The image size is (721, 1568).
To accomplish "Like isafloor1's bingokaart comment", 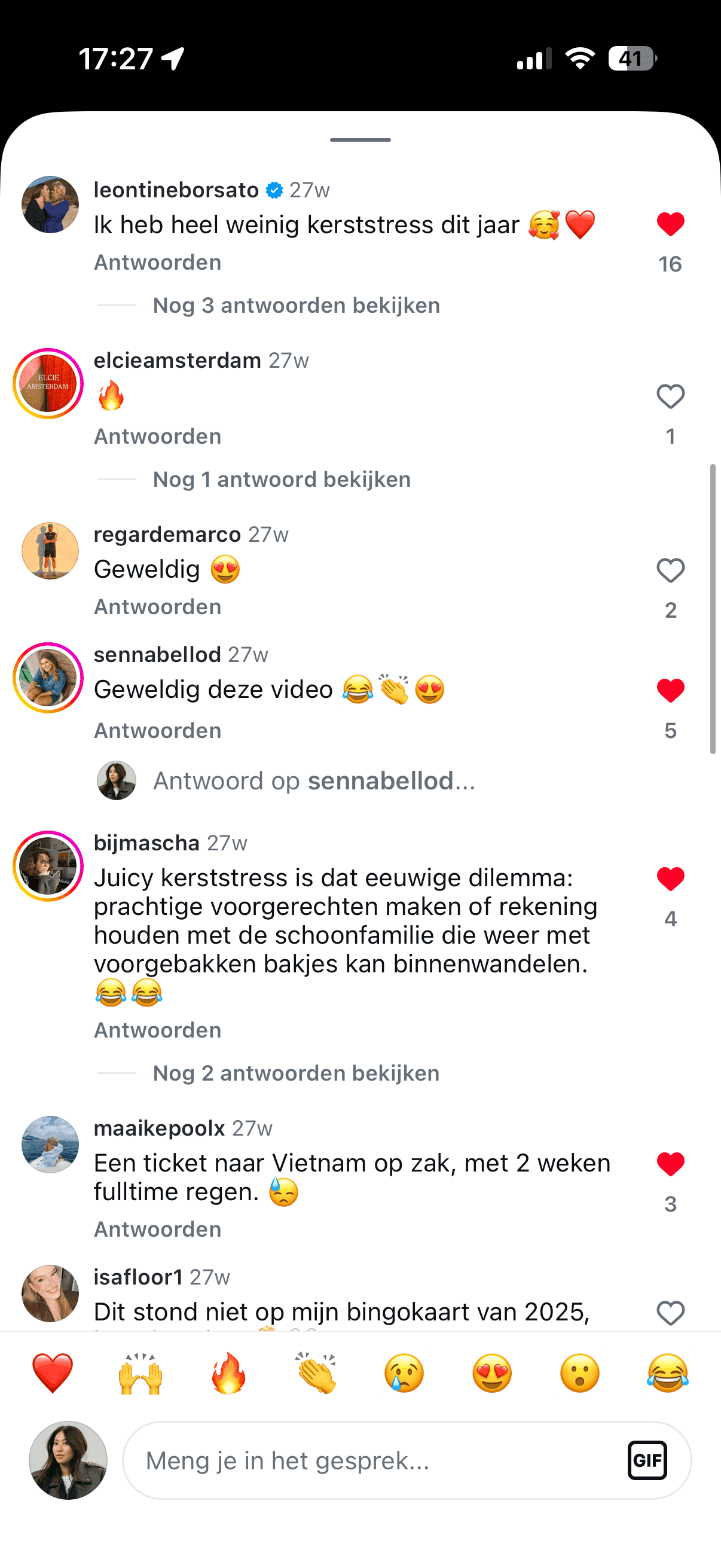I will tap(671, 1313).
